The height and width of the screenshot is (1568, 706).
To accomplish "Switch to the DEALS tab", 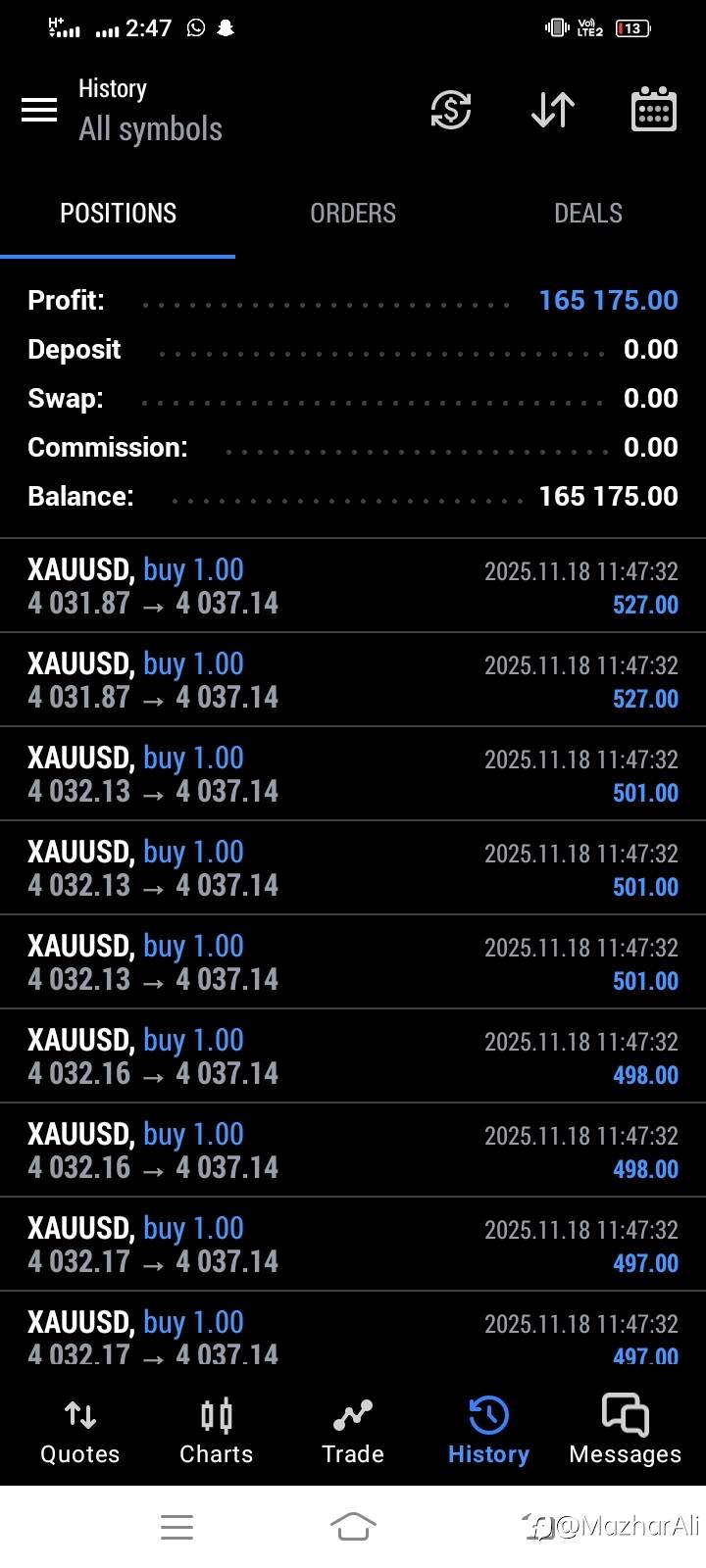I will [588, 214].
